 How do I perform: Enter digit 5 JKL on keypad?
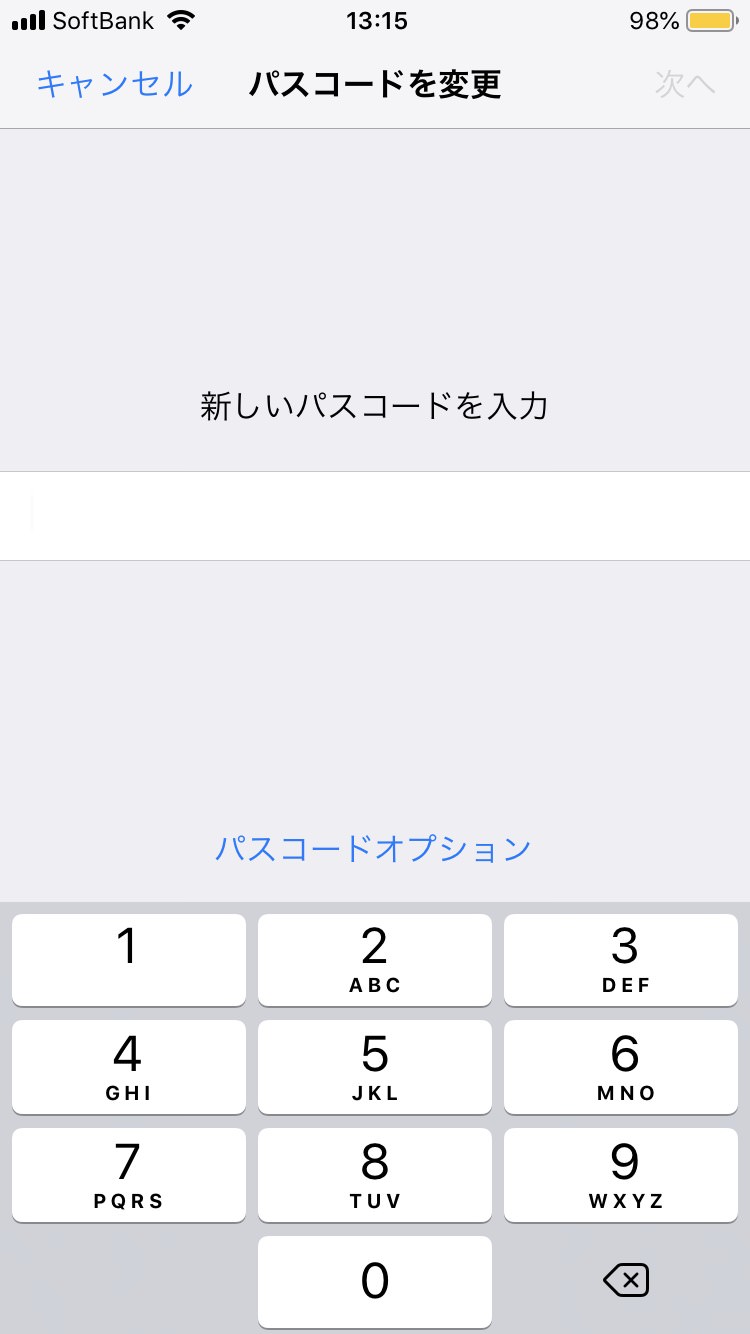click(375, 1066)
